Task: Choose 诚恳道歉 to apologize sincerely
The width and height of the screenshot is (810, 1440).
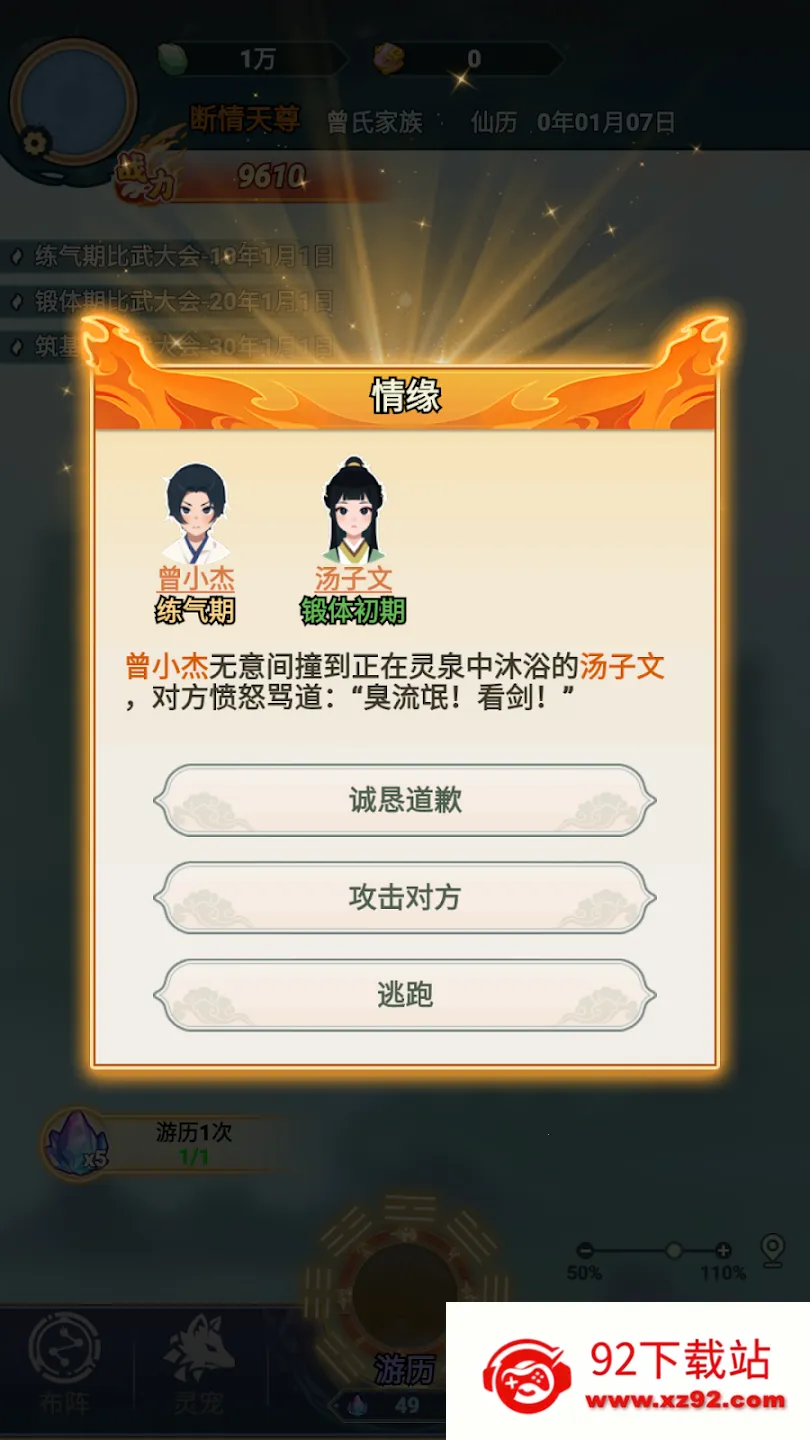Action: [x=405, y=801]
